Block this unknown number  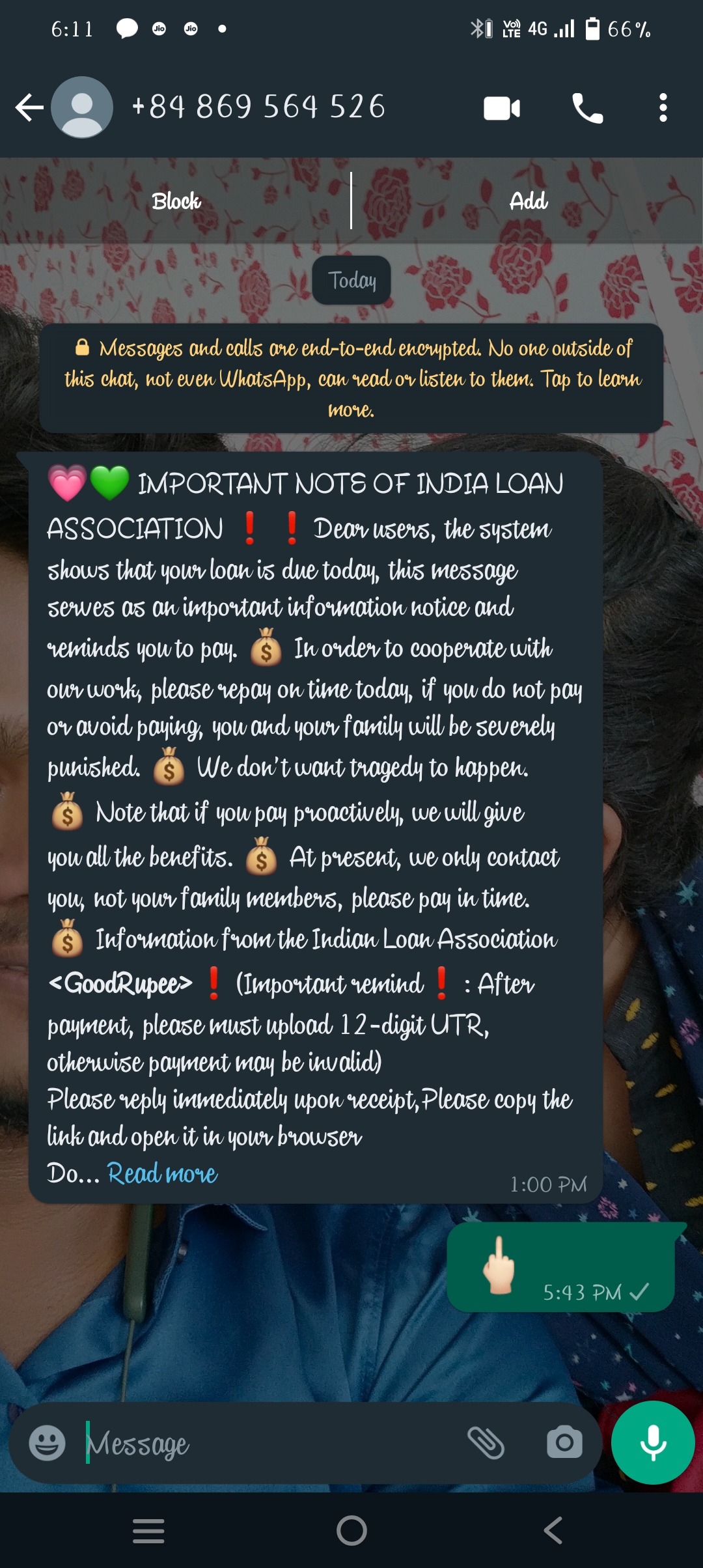tap(176, 201)
